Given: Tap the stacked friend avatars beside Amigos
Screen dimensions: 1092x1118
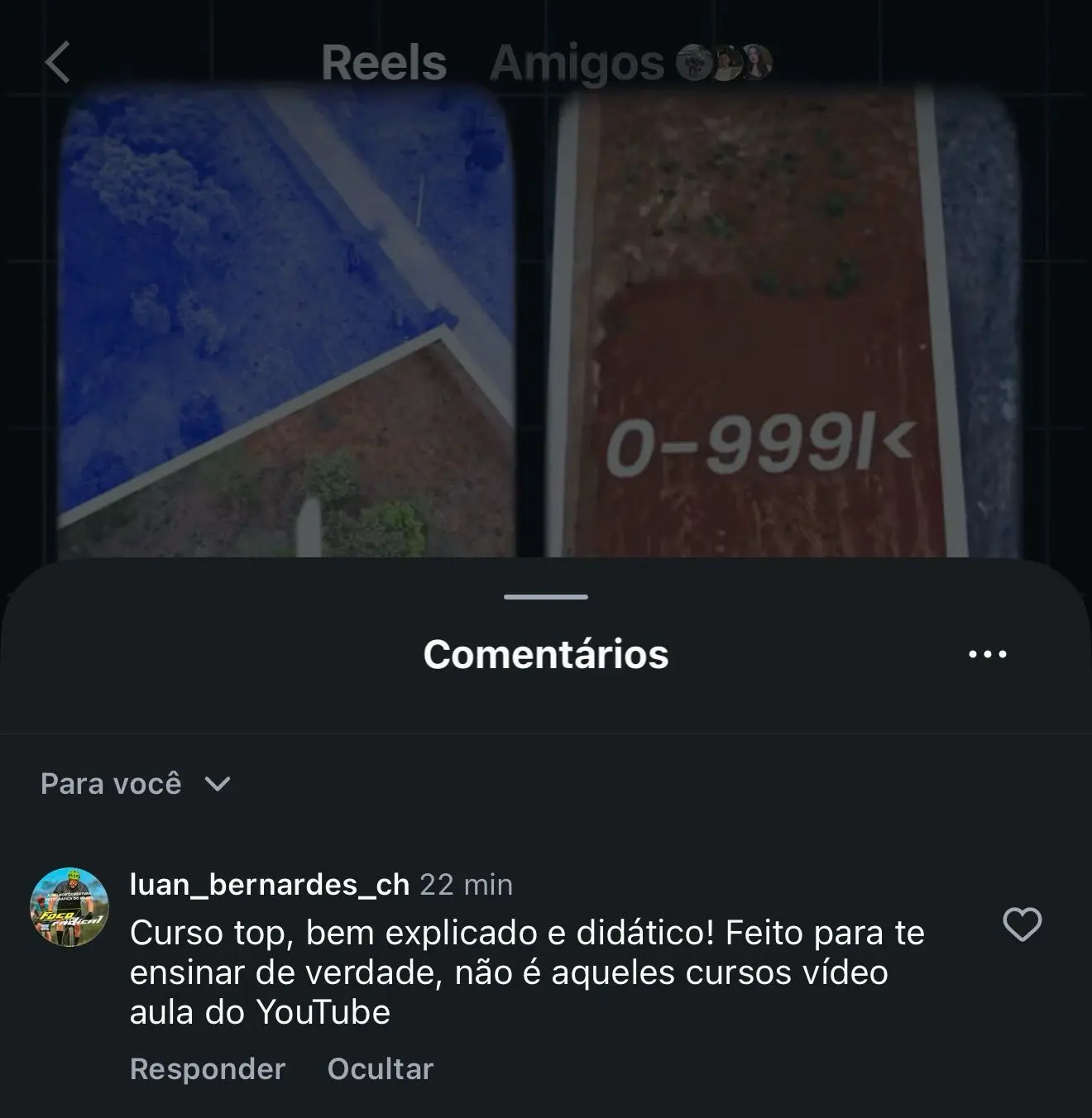Looking at the screenshot, I should (724, 60).
